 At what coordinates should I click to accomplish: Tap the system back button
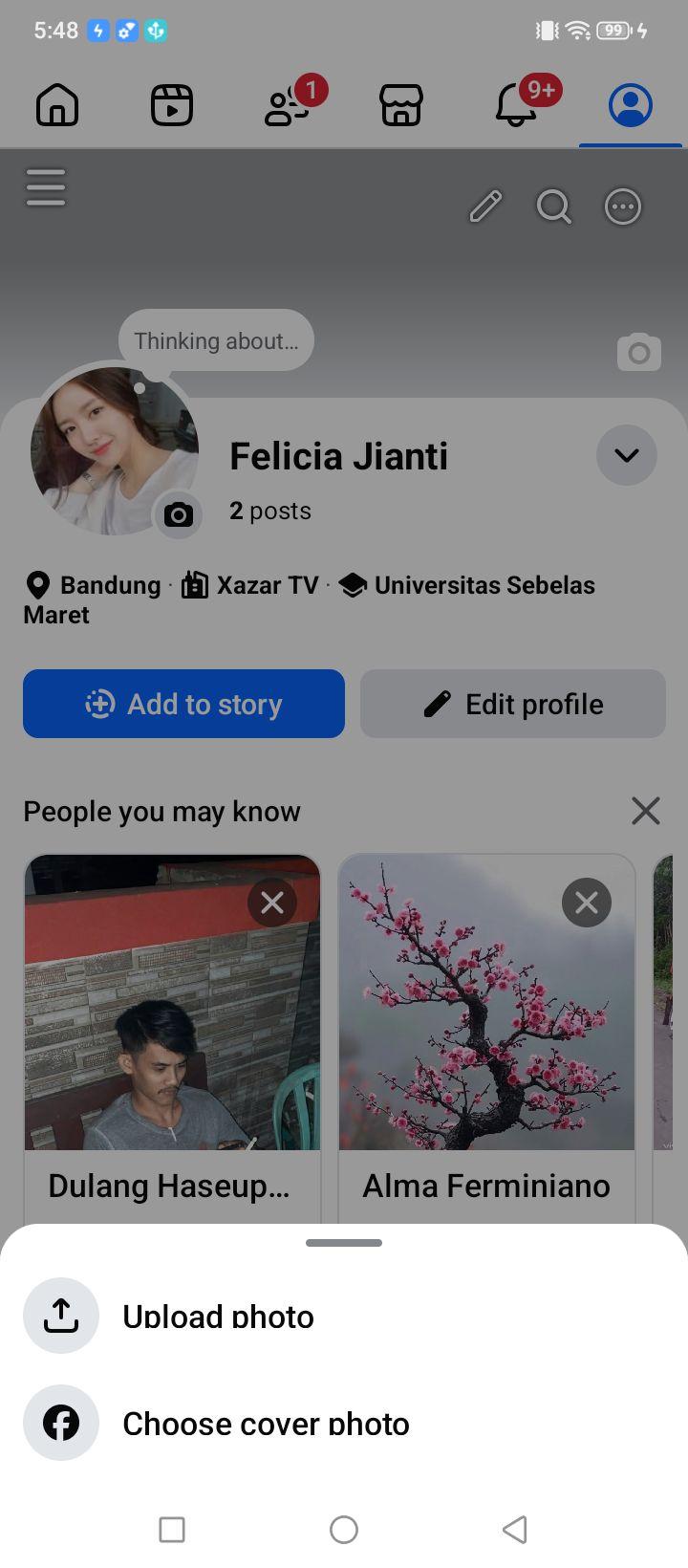(x=515, y=1530)
